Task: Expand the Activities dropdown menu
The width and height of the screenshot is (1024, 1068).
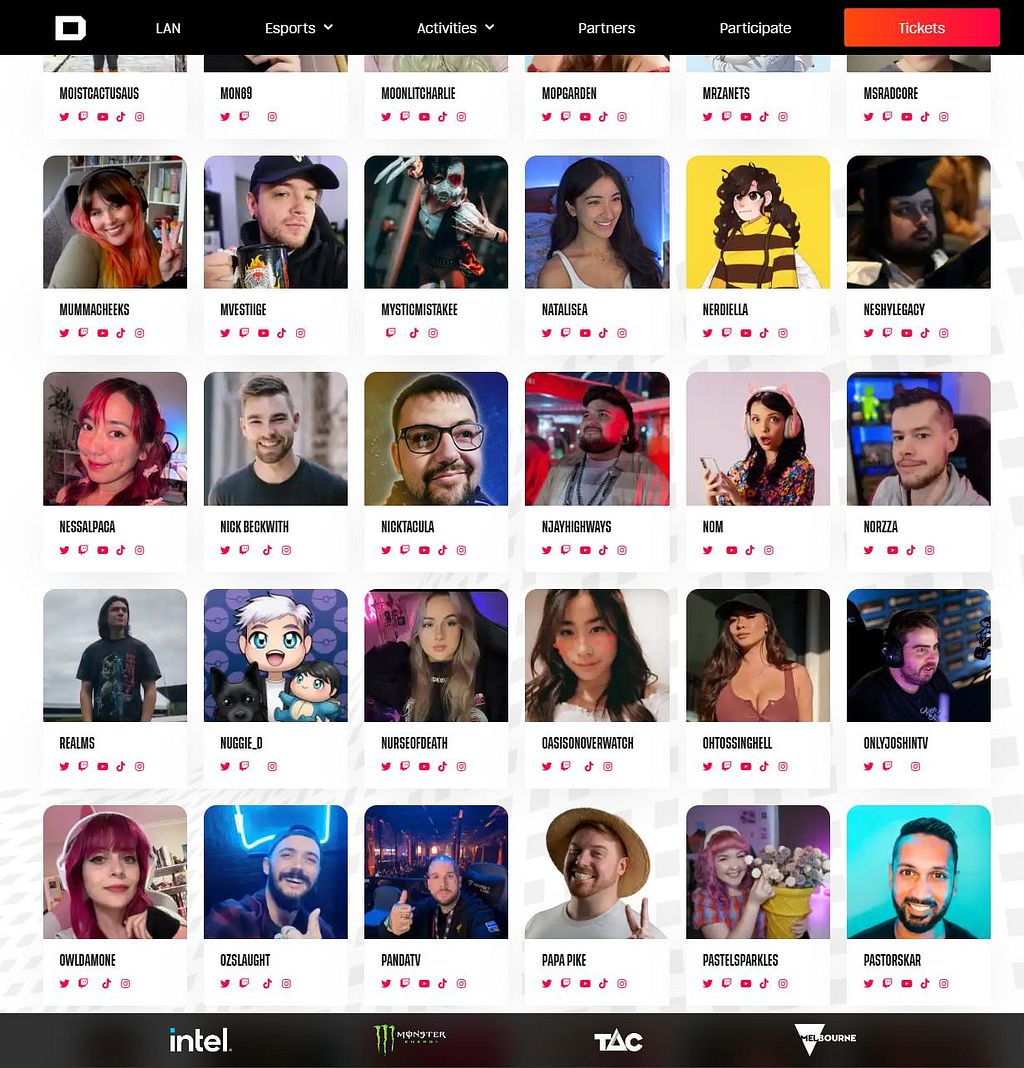Action: (455, 28)
